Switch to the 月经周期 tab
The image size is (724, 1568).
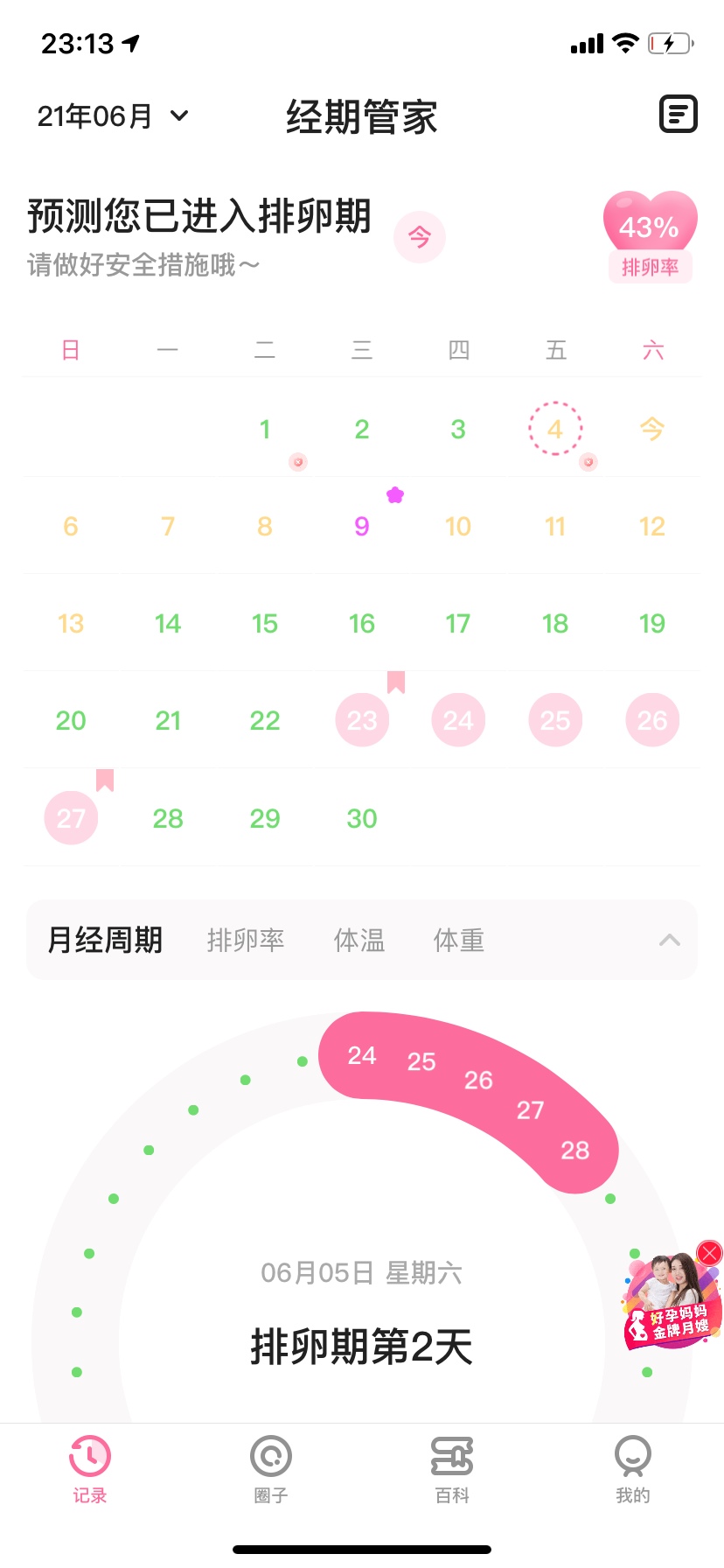pyautogui.click(x=105, y=940)
